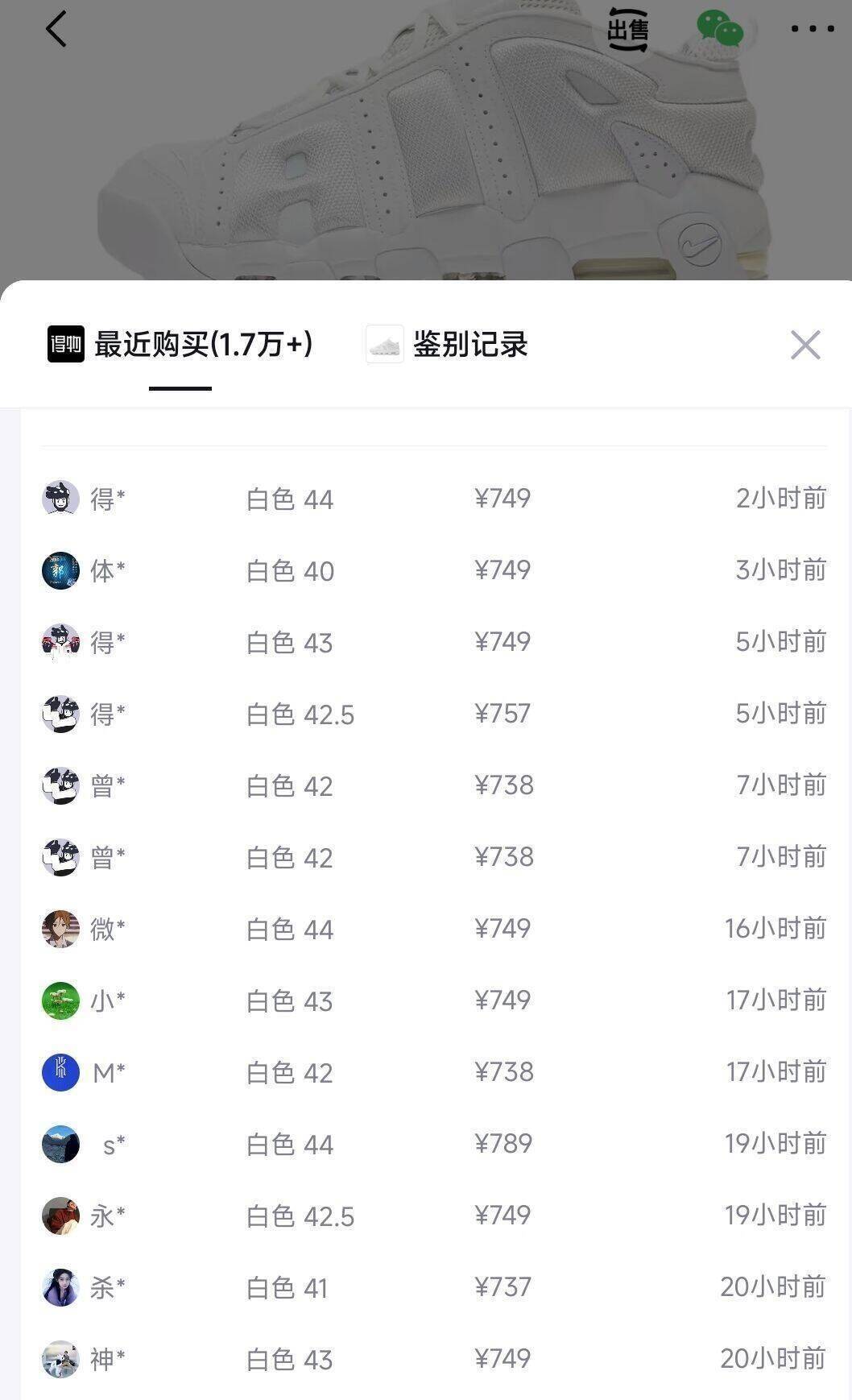Screen dimensions: 852x1400
Task: Share via the WeChat icon
Action: click(x=720, y=30)
